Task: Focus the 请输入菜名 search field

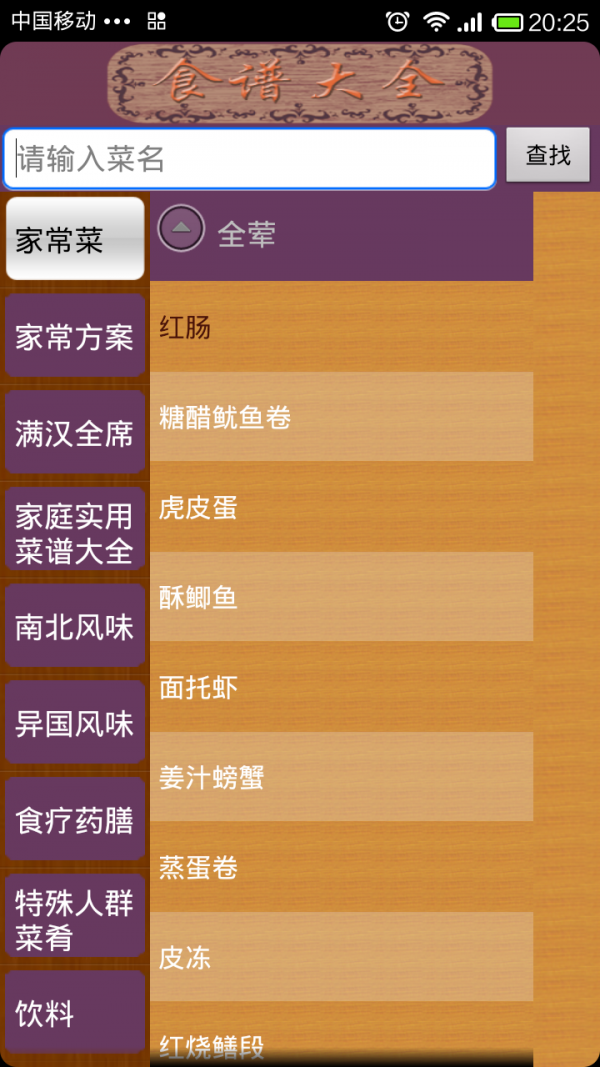Action: [249, 159]
